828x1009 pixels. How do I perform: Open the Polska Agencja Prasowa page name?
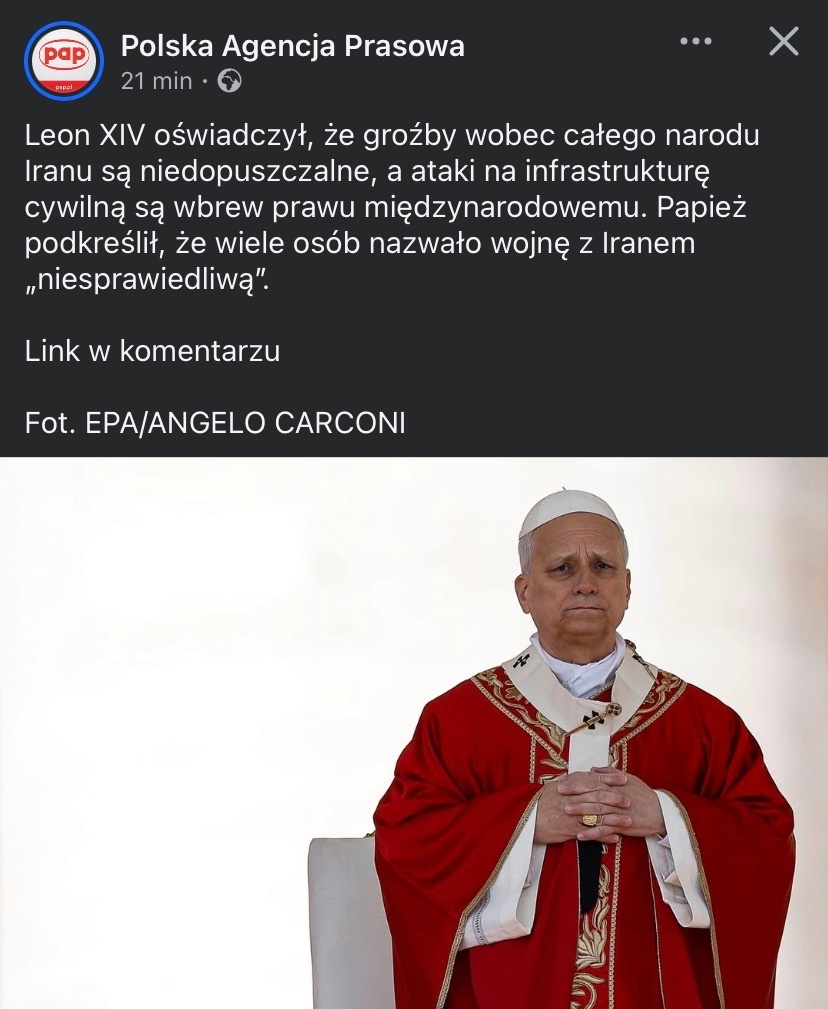point(292,45)
